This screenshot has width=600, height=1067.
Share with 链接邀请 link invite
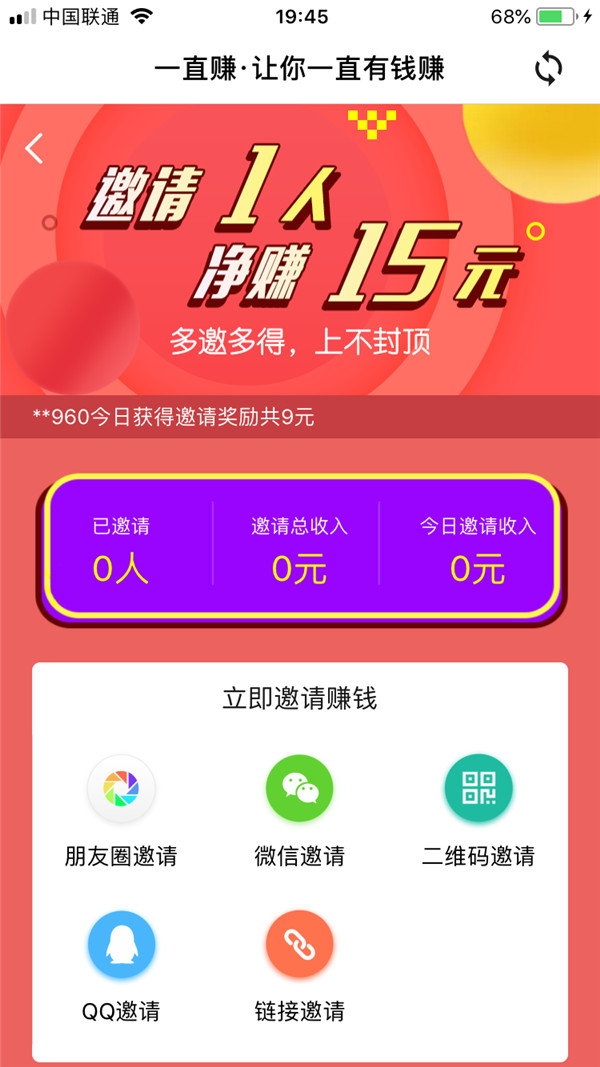[x=299, y=945]
